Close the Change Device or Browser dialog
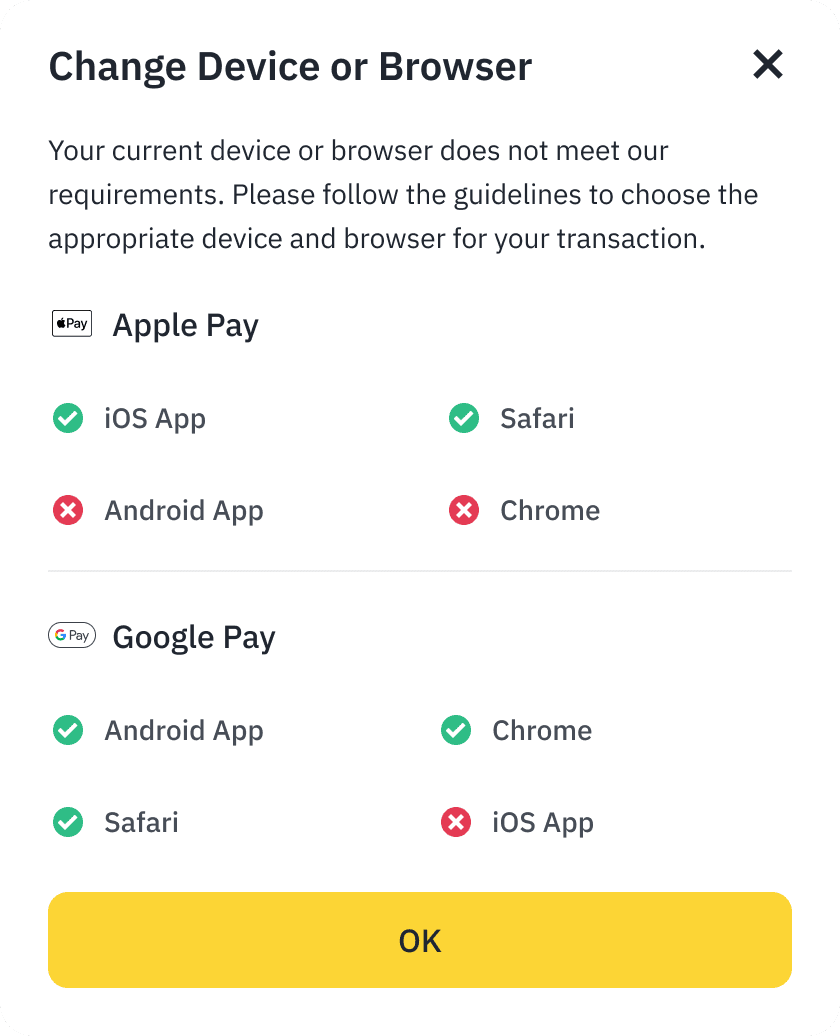Viewport: 840px width, 1036px height. [767, 66]
